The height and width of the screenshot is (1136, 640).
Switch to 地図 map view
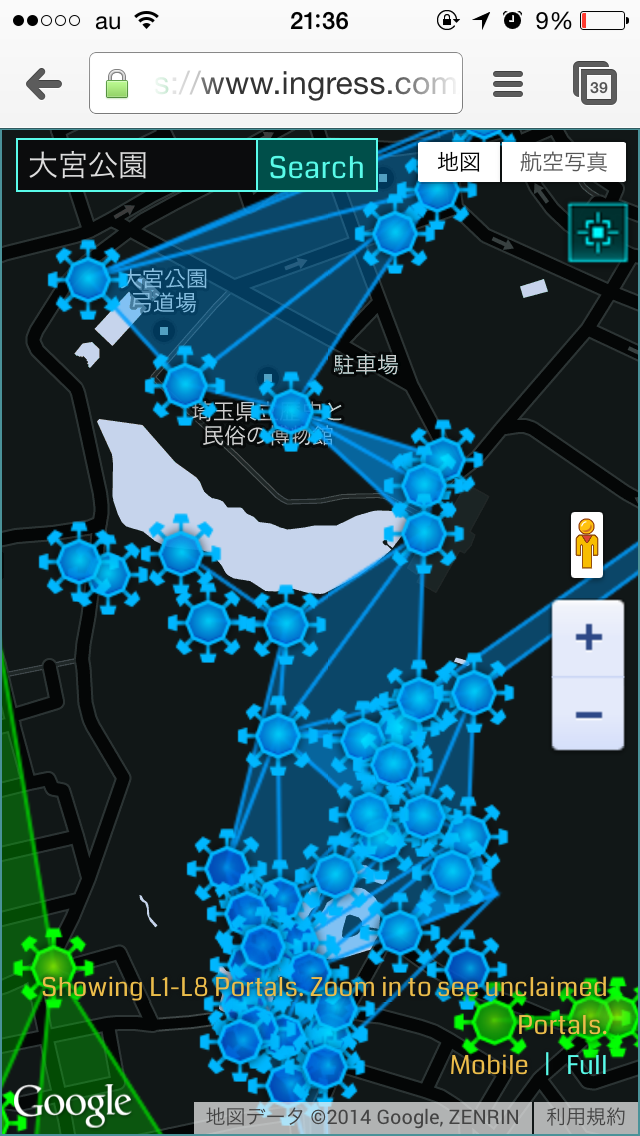(459, 162)
